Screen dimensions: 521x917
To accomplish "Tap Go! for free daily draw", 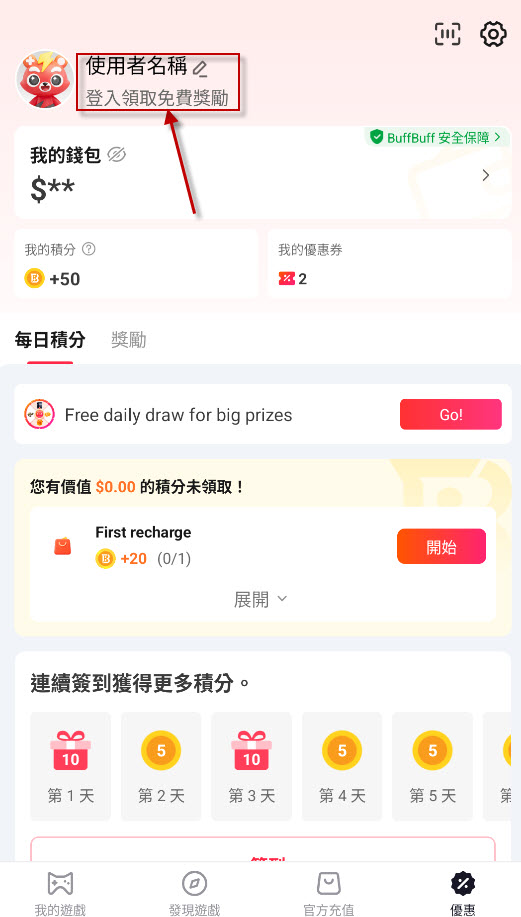I will [451, 415].
